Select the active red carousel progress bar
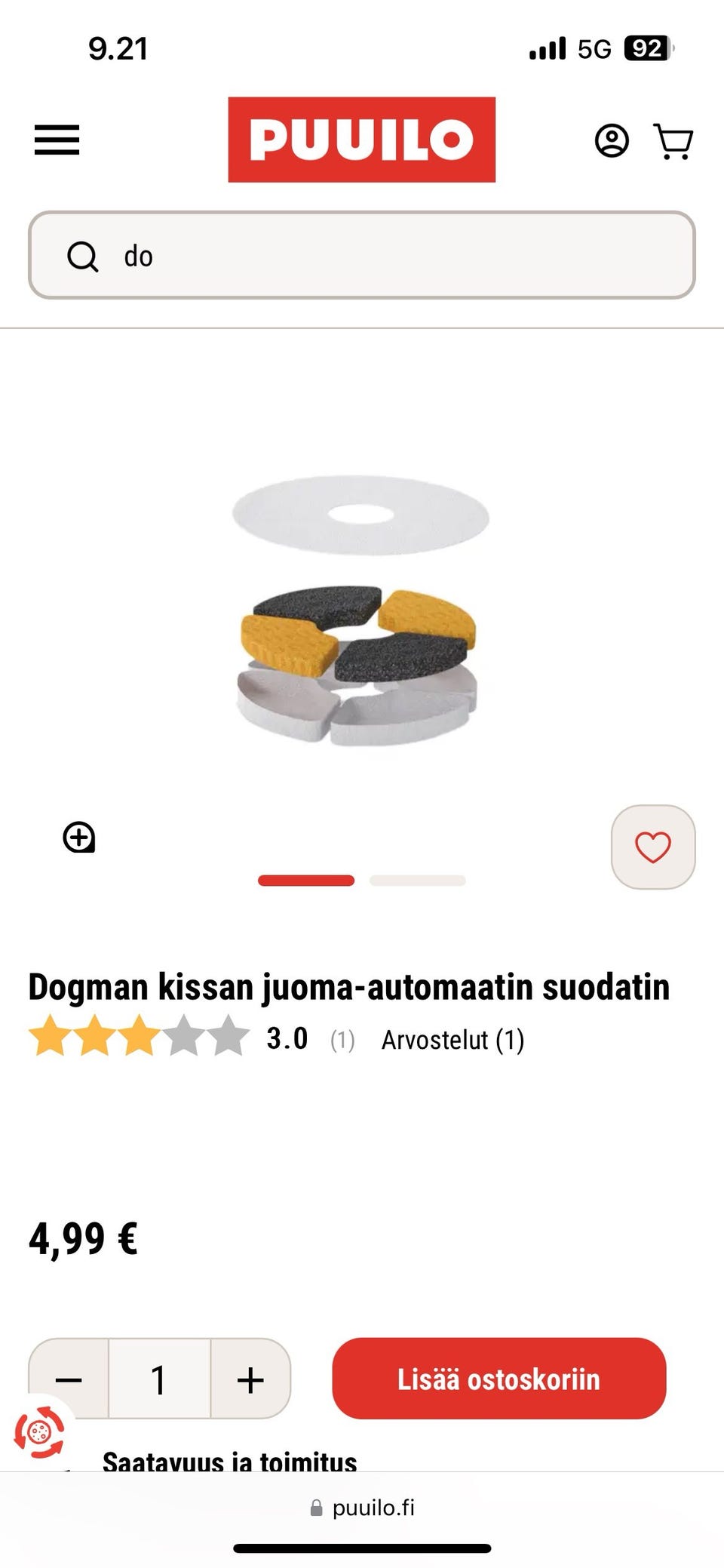Image resolution: width=724 pixels, height=1568 pixels. [x=306, y=880]
